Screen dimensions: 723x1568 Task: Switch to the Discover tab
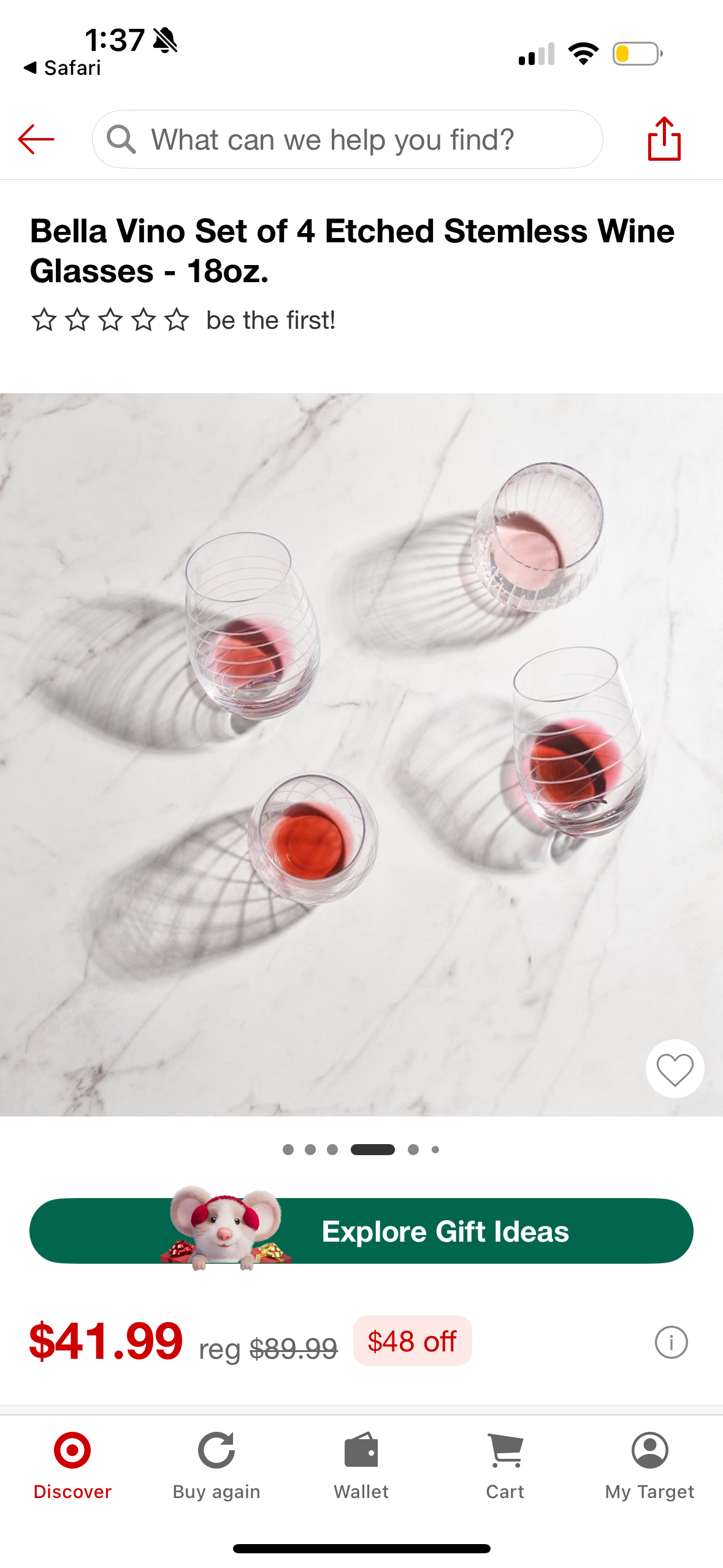click(x=72, y=1464)
